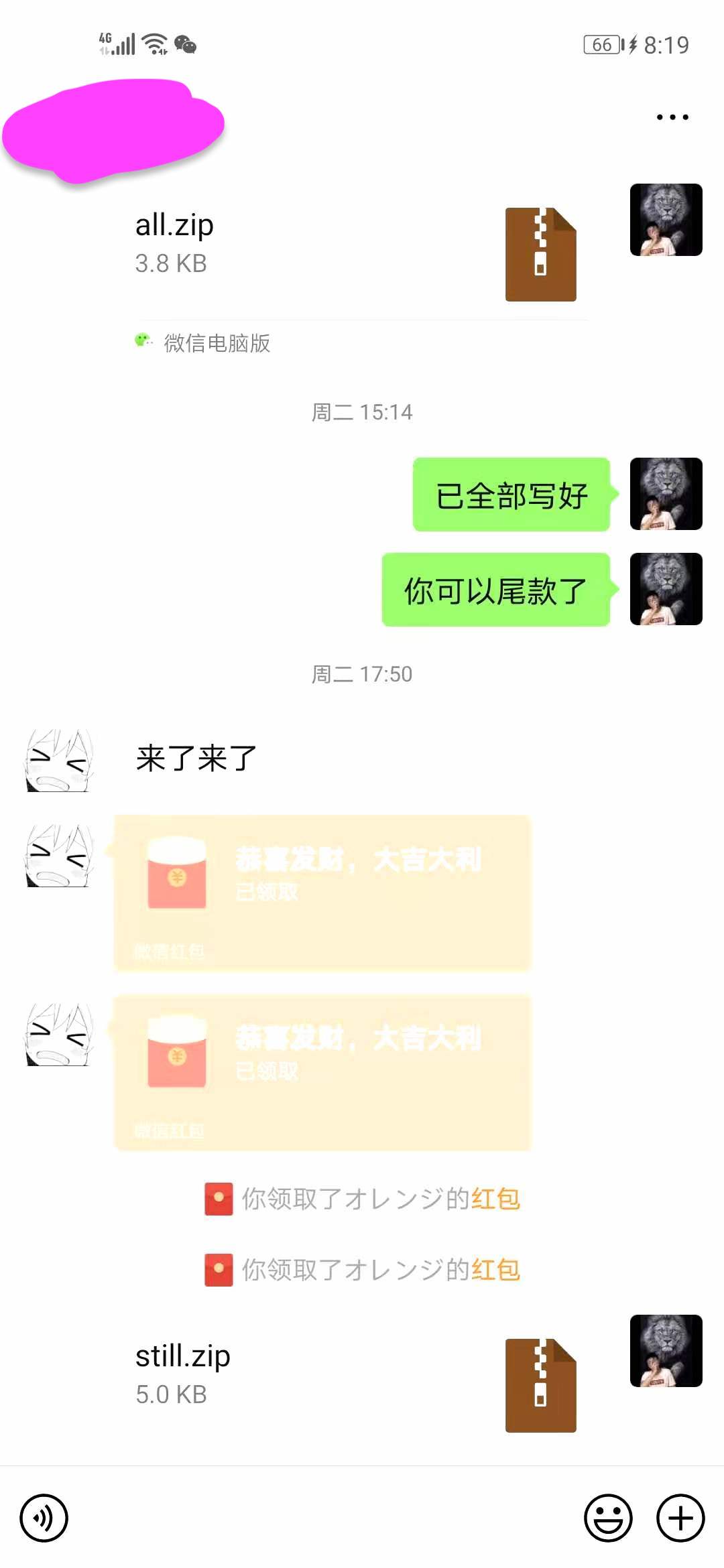Tap the message text input field
The height and width of the screenshot is (1568, 724).
[x=325, y=1518]
